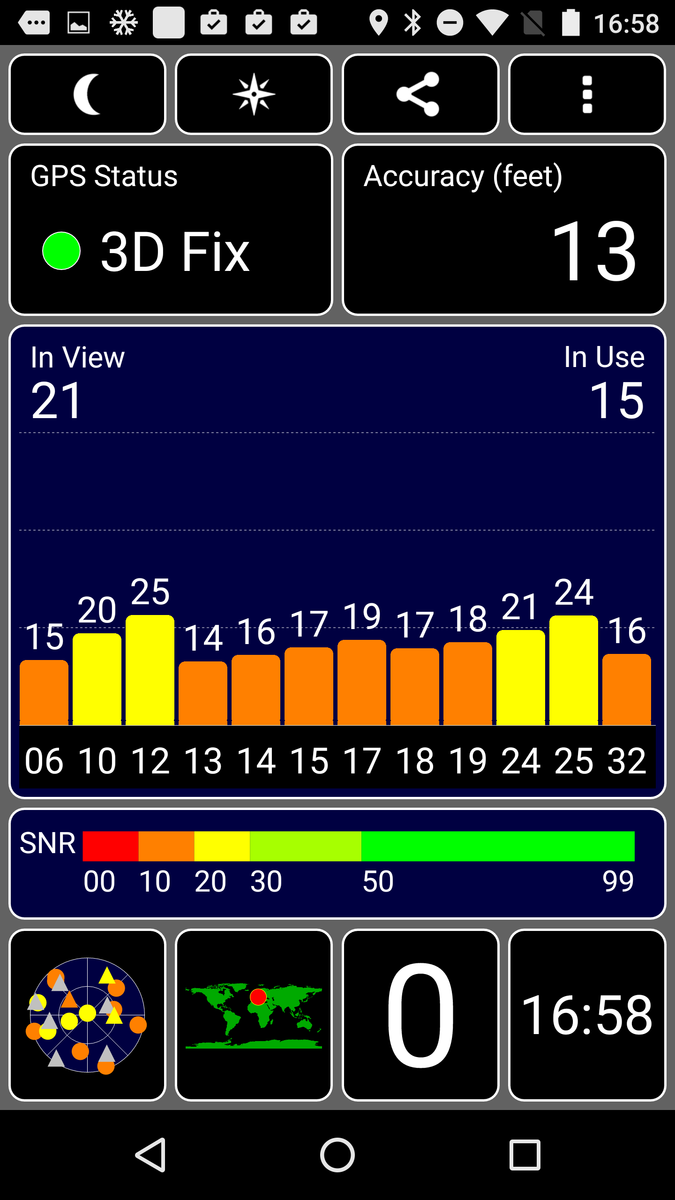This screenshot has height=1200, width=675.
Task: Open the GPS Status tile
Action: pos(171,230)
